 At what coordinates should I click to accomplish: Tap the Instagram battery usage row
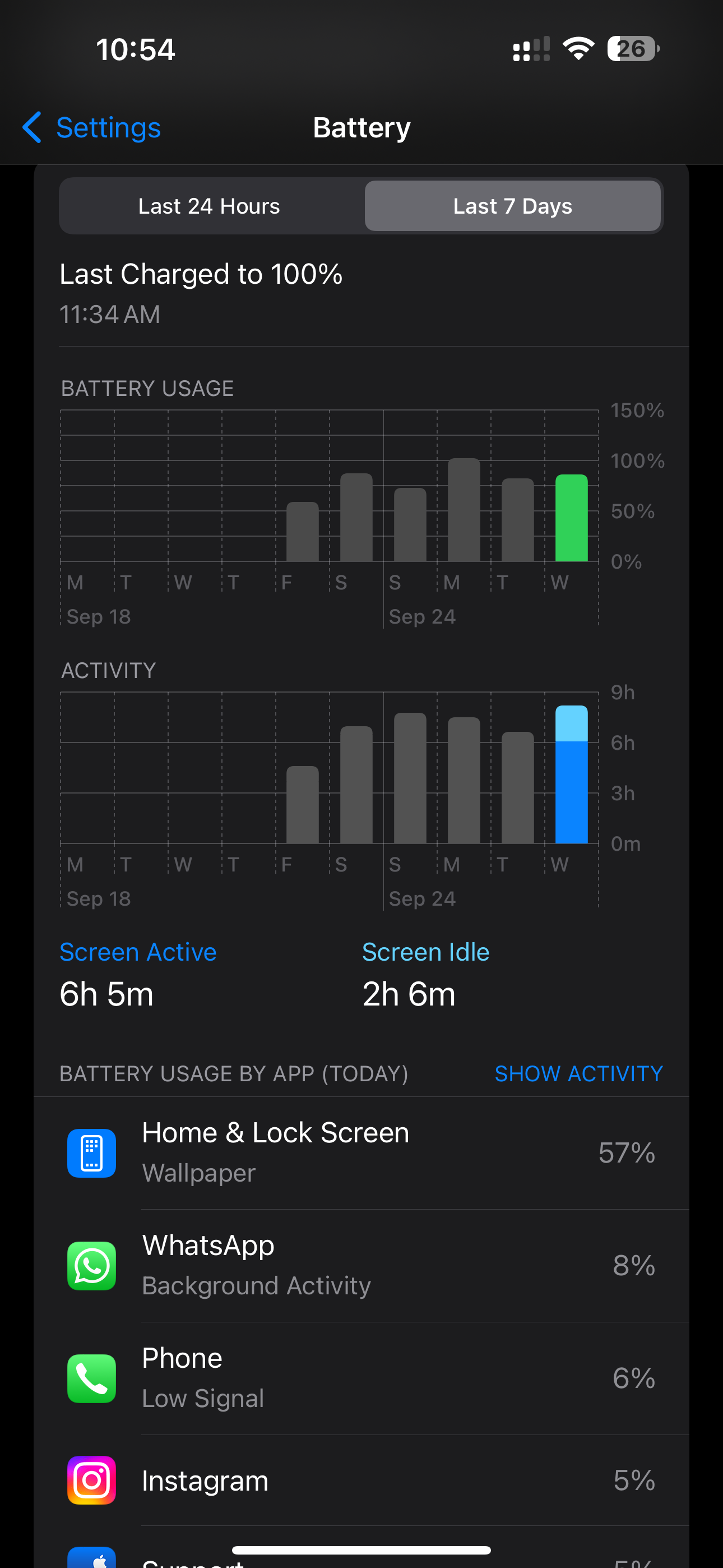point(361,1481)
